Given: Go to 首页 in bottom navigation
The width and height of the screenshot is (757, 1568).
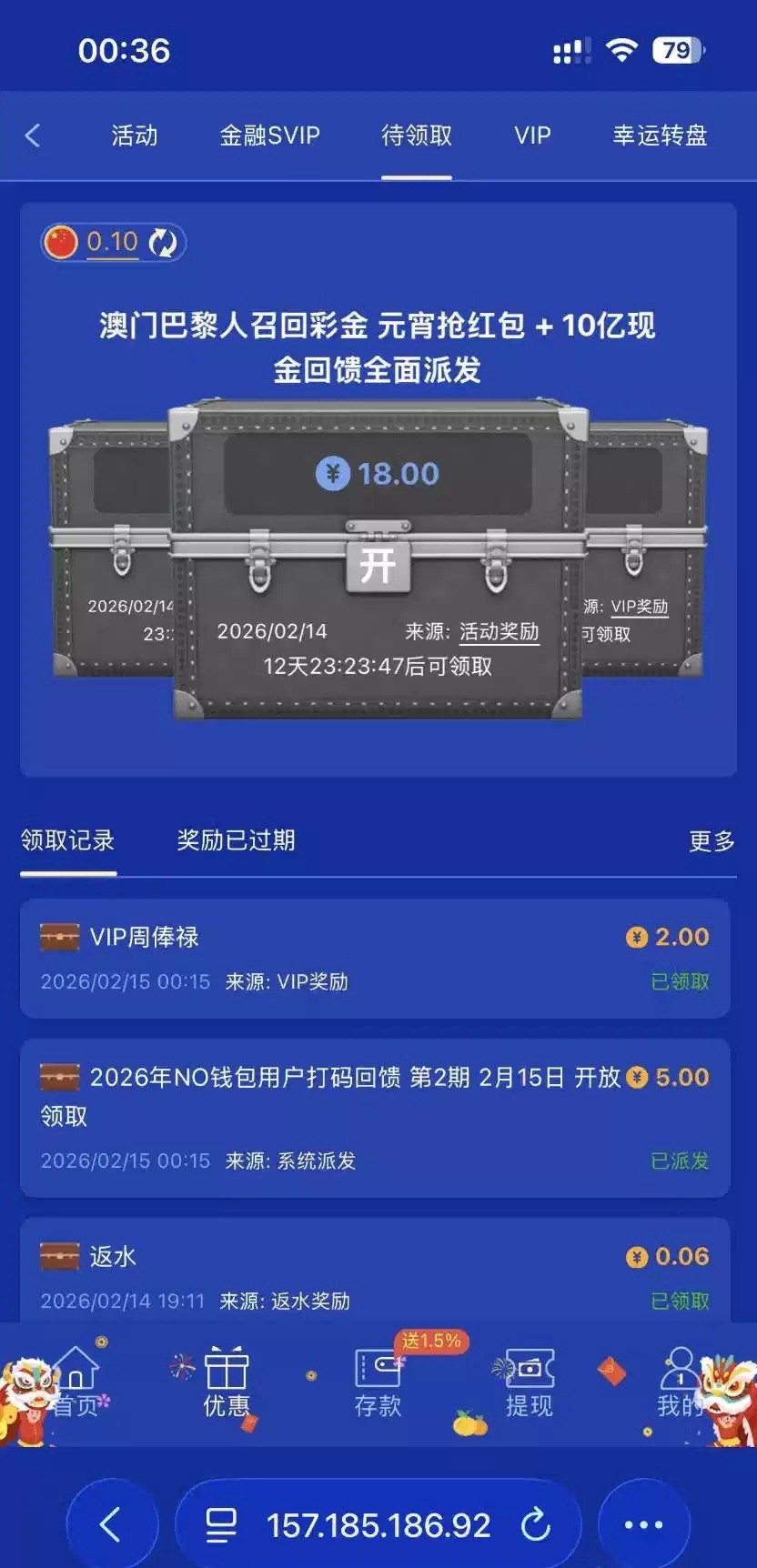Looking at the screenshot, I should [x=76, y=1382].
